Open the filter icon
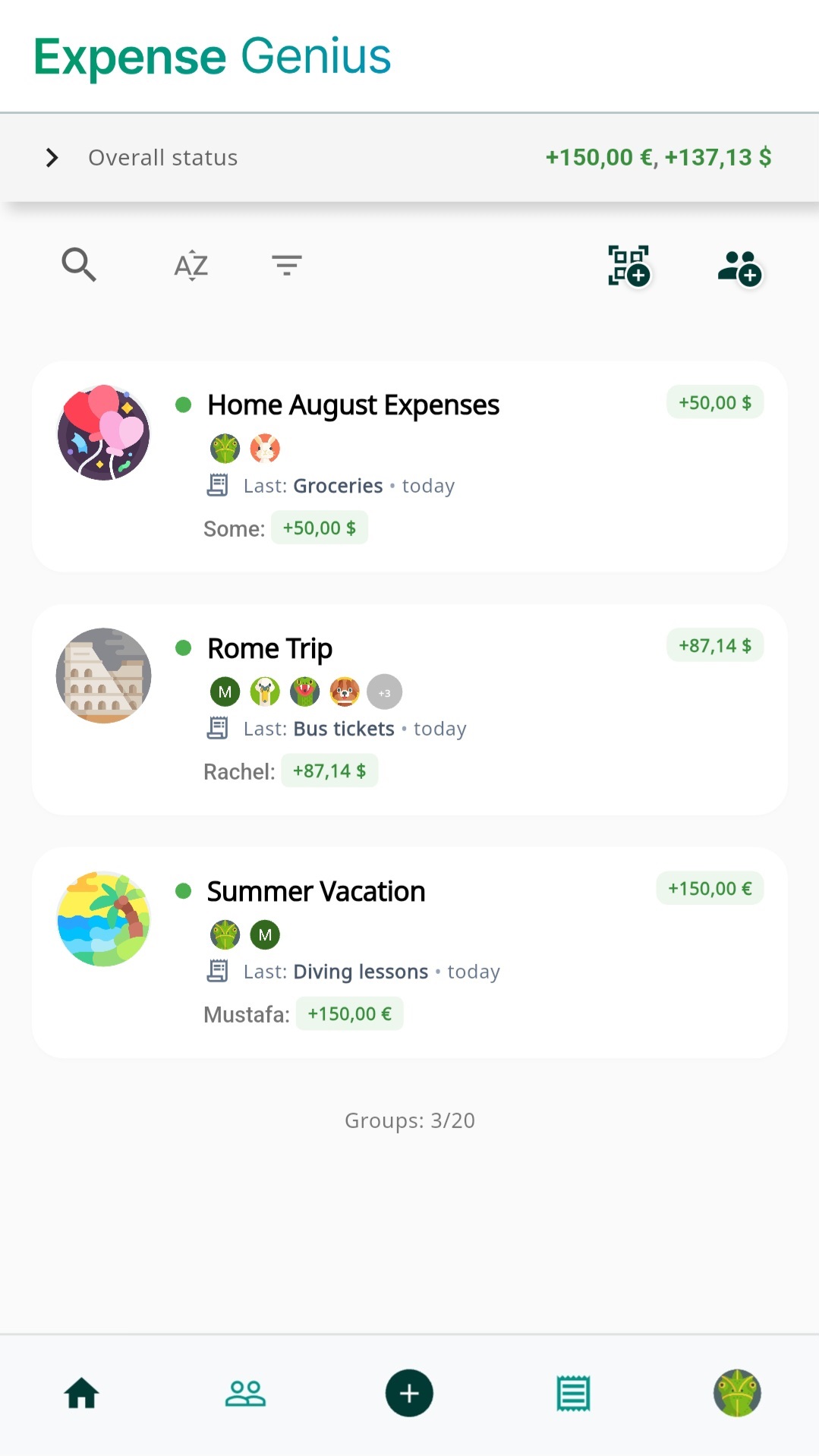 tap(286, 265)
